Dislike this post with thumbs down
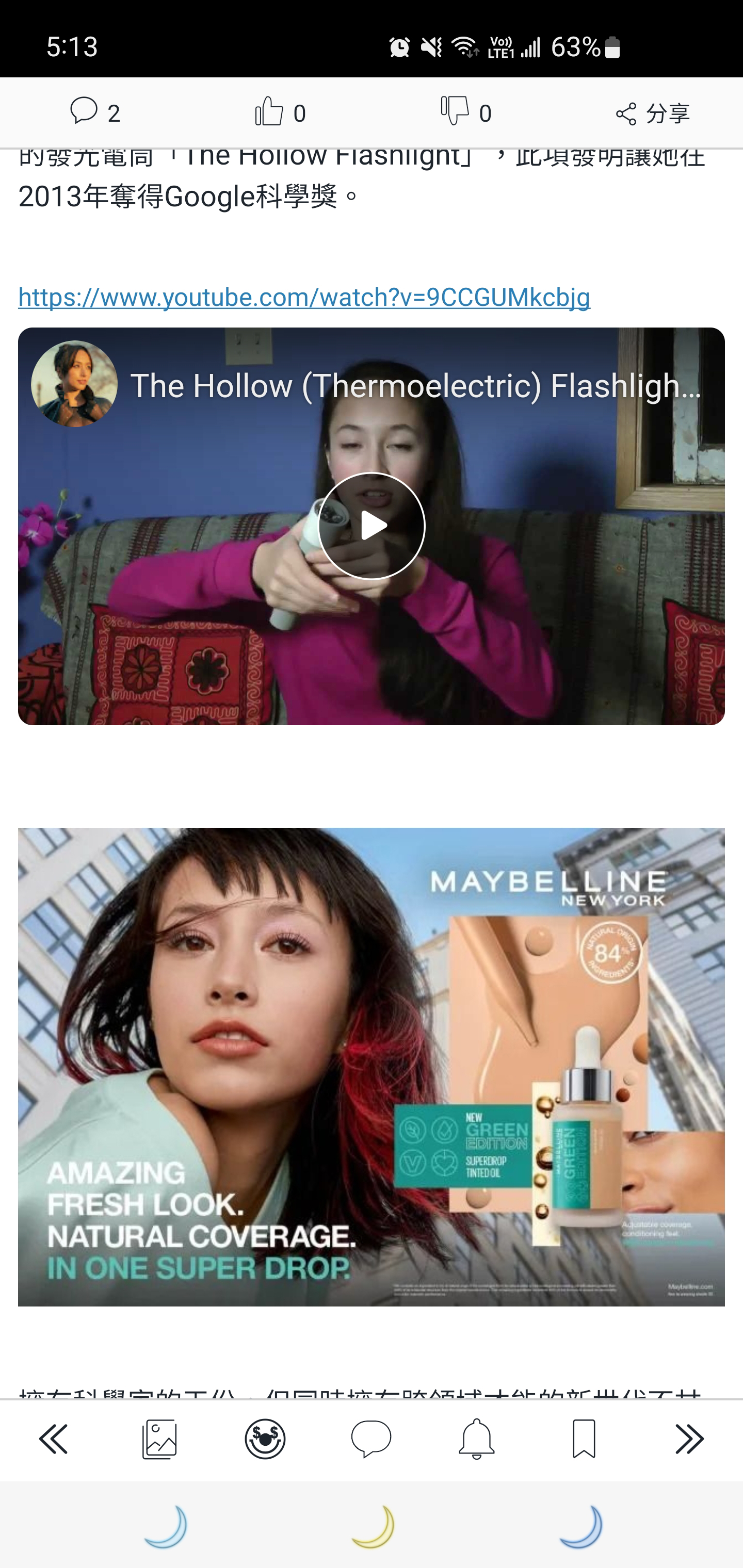Viewport: 743px width, 1568px height. tap(466, 112)
